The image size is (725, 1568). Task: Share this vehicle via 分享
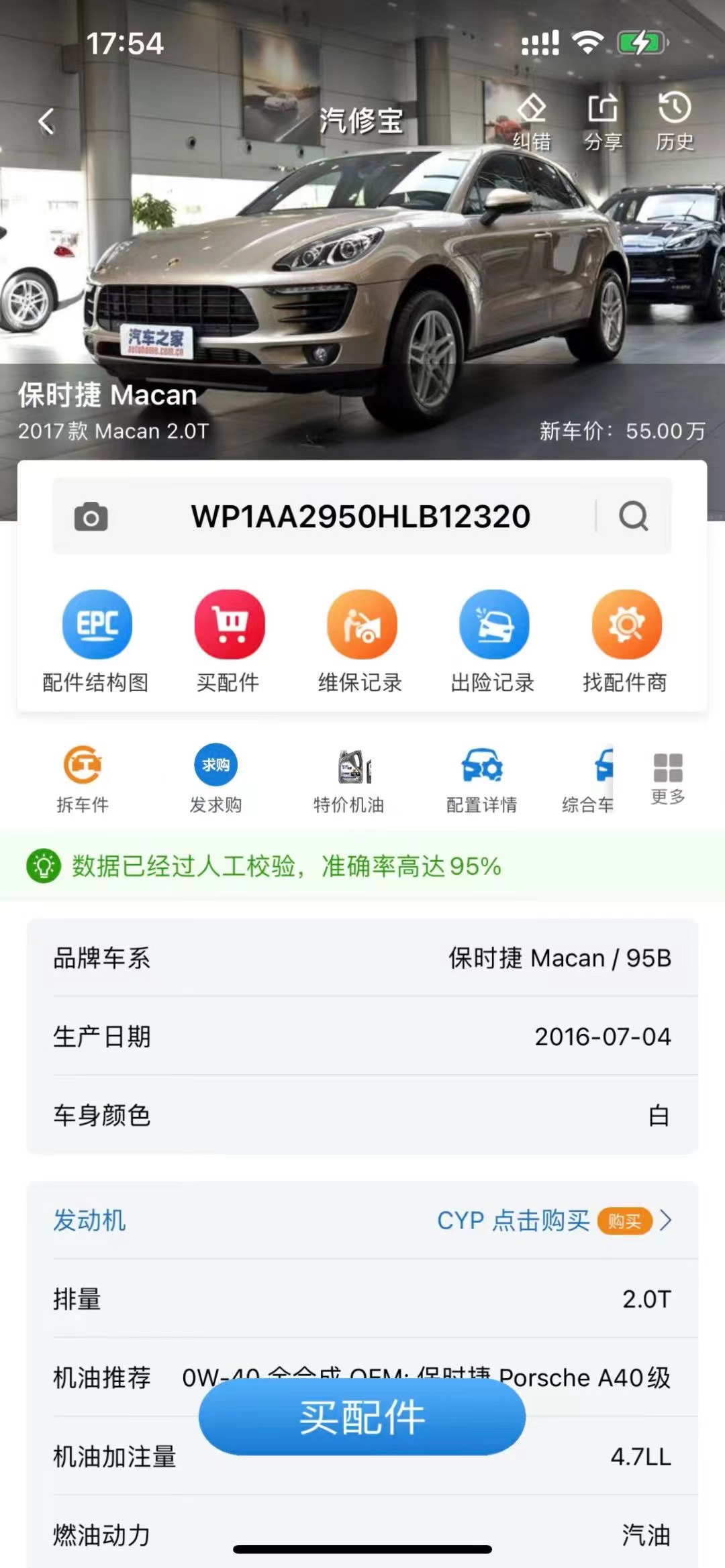[603, 121]
